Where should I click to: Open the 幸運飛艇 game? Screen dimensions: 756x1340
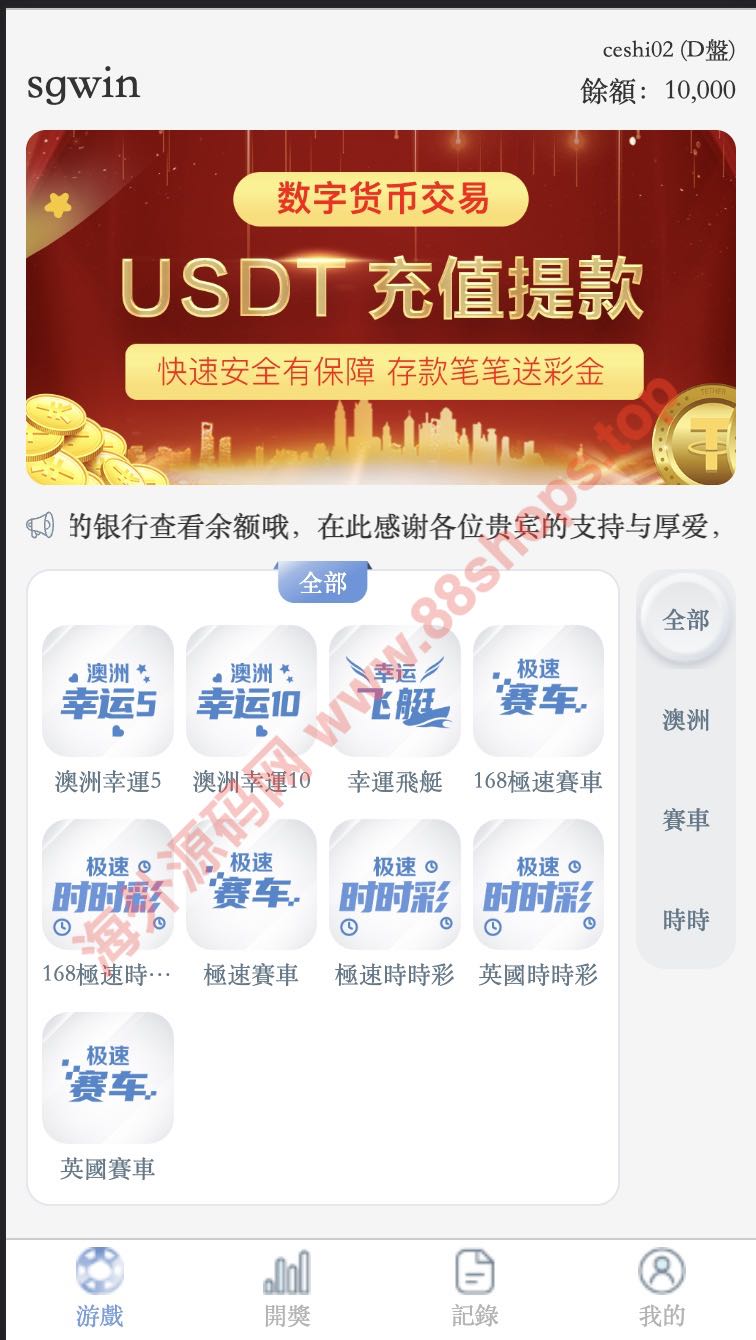point(395,691)
